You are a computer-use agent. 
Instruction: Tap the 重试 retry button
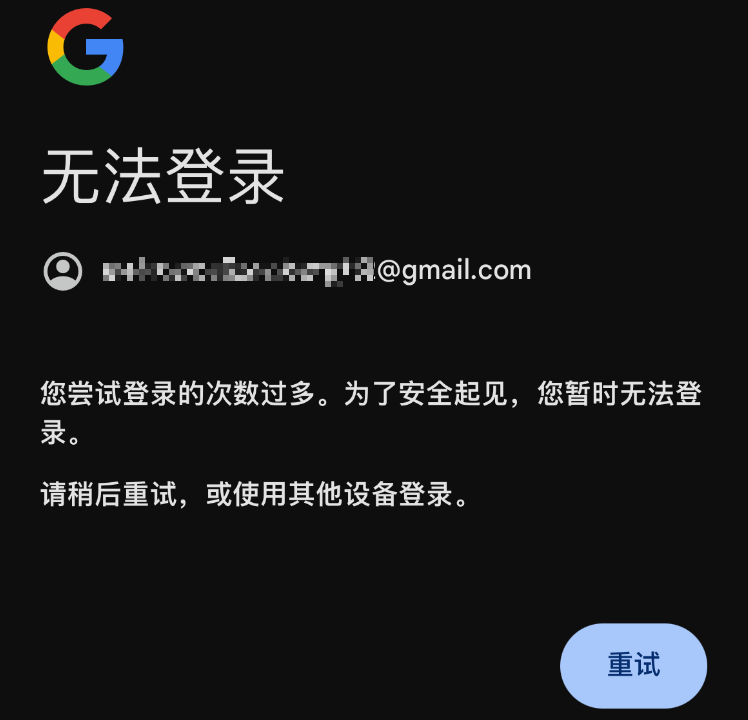[x=633, y=666]
